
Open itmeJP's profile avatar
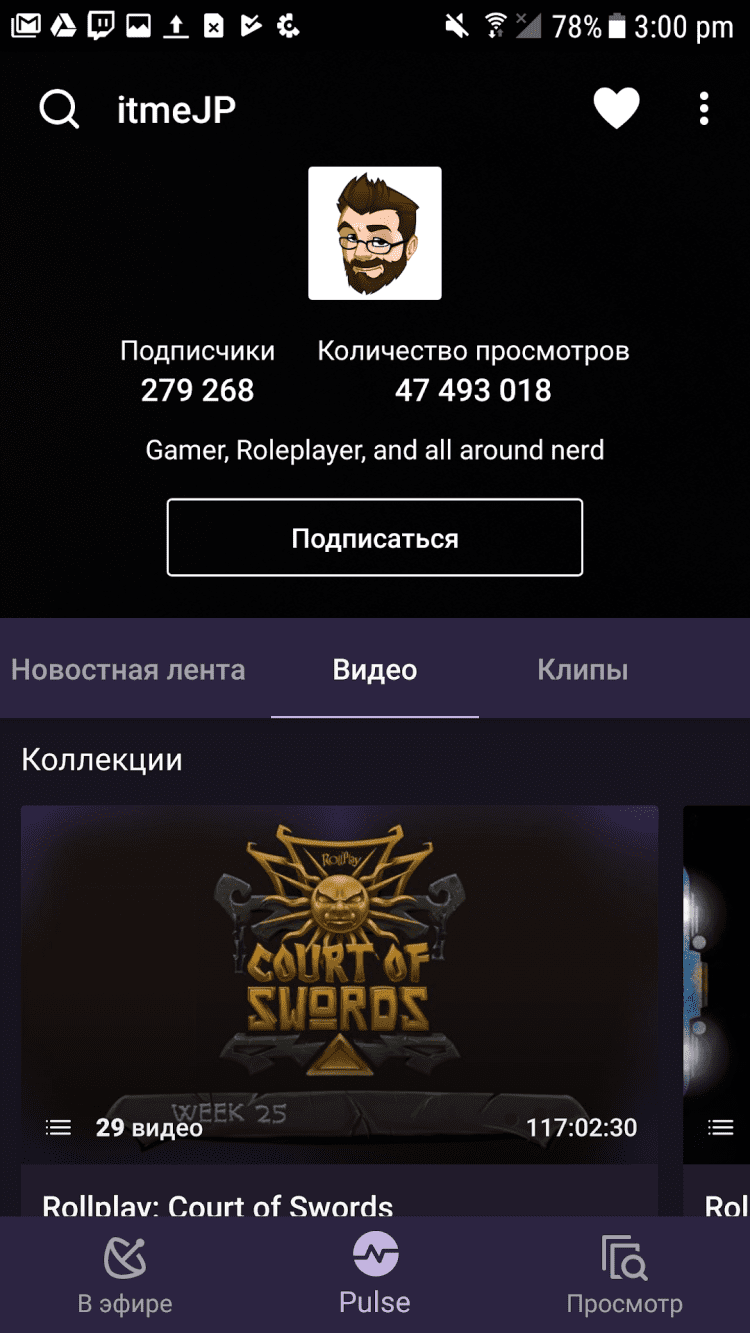tap(375, 233)
